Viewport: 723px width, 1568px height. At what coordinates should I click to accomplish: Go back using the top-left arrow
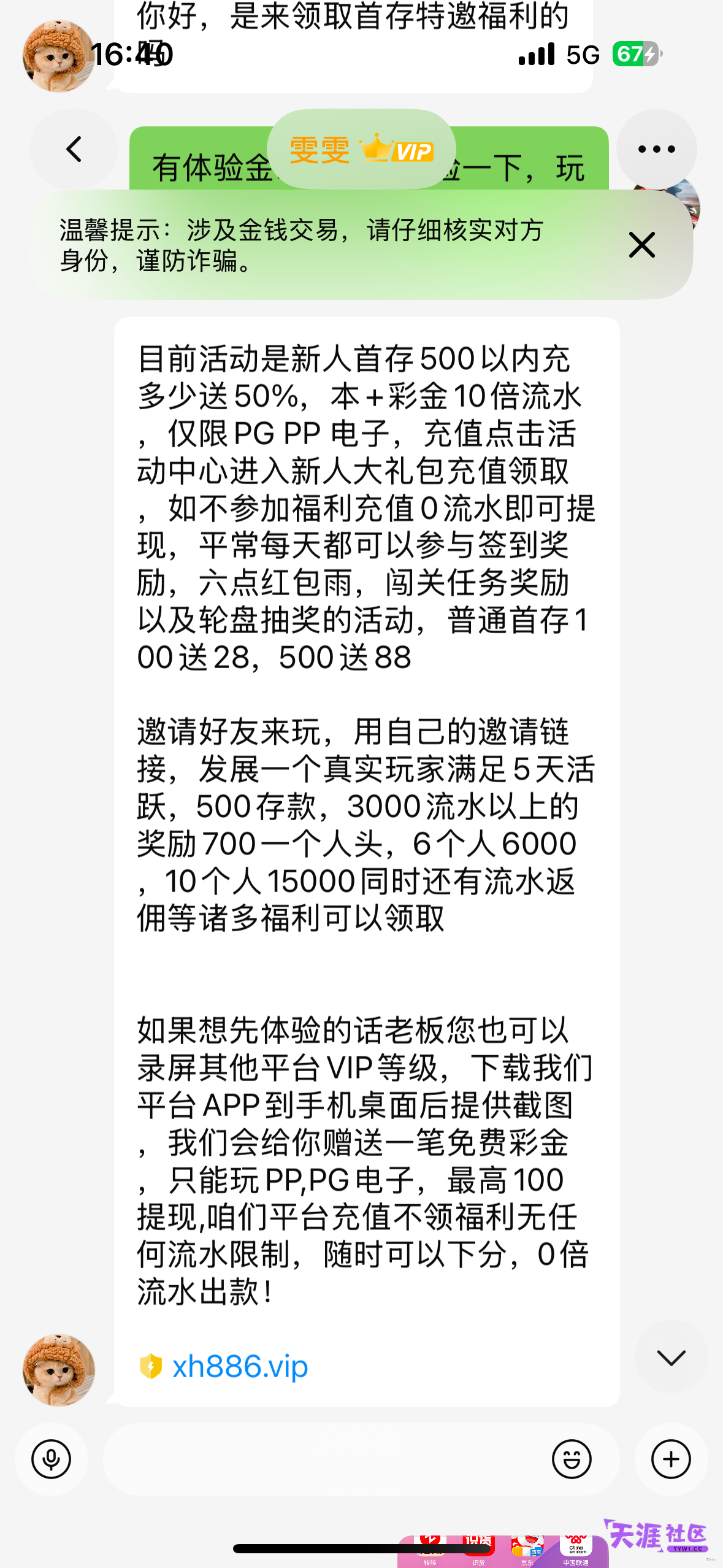coord(74,149)
